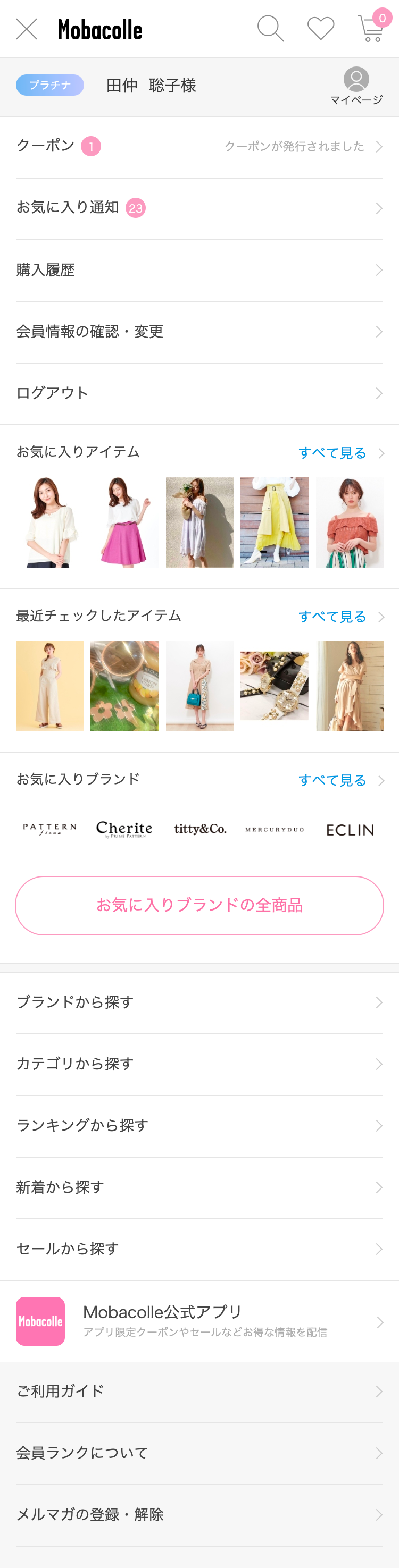The width and height of the screenshot is (399, 1568).
Task: Open ブランドから探す
Action: (x=199, y=1002)
